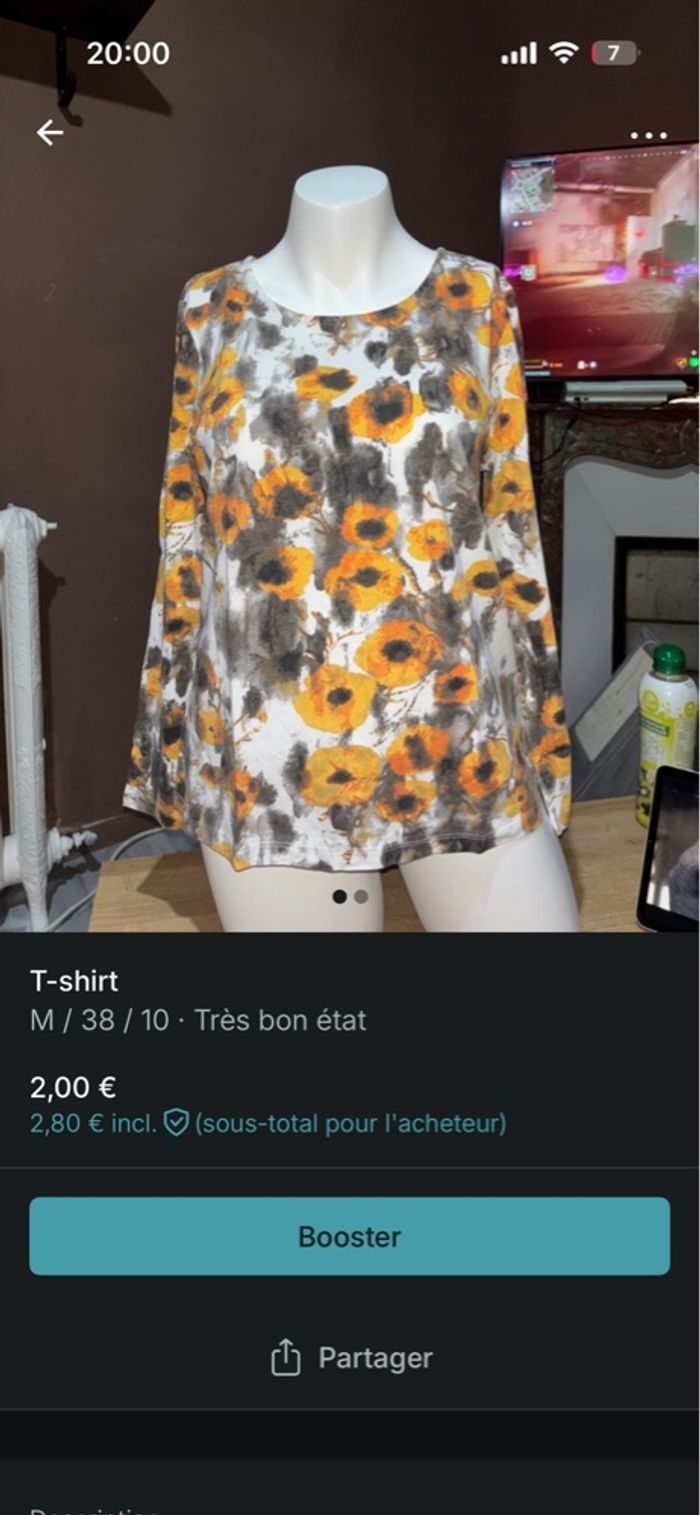700x1515 pixels.
Task: View buyer protection fee details
Action: coord(177,1123)
